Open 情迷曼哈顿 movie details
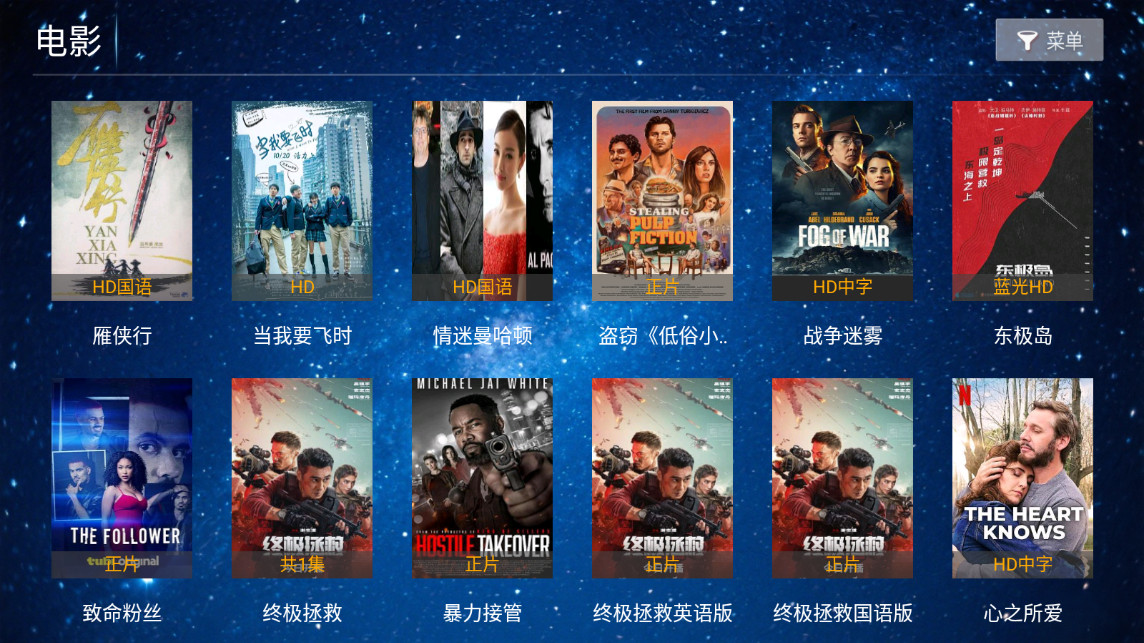 click(x=482, y=200)
